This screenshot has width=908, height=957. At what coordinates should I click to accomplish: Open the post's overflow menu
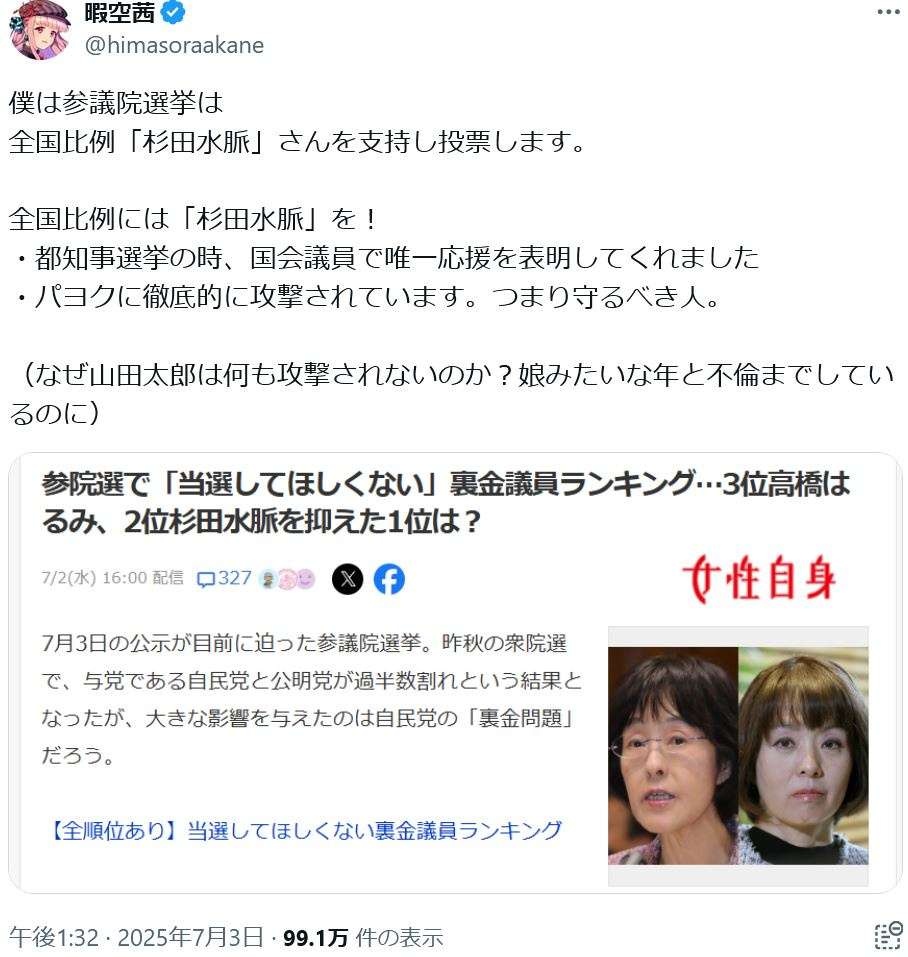pos(888,11)
